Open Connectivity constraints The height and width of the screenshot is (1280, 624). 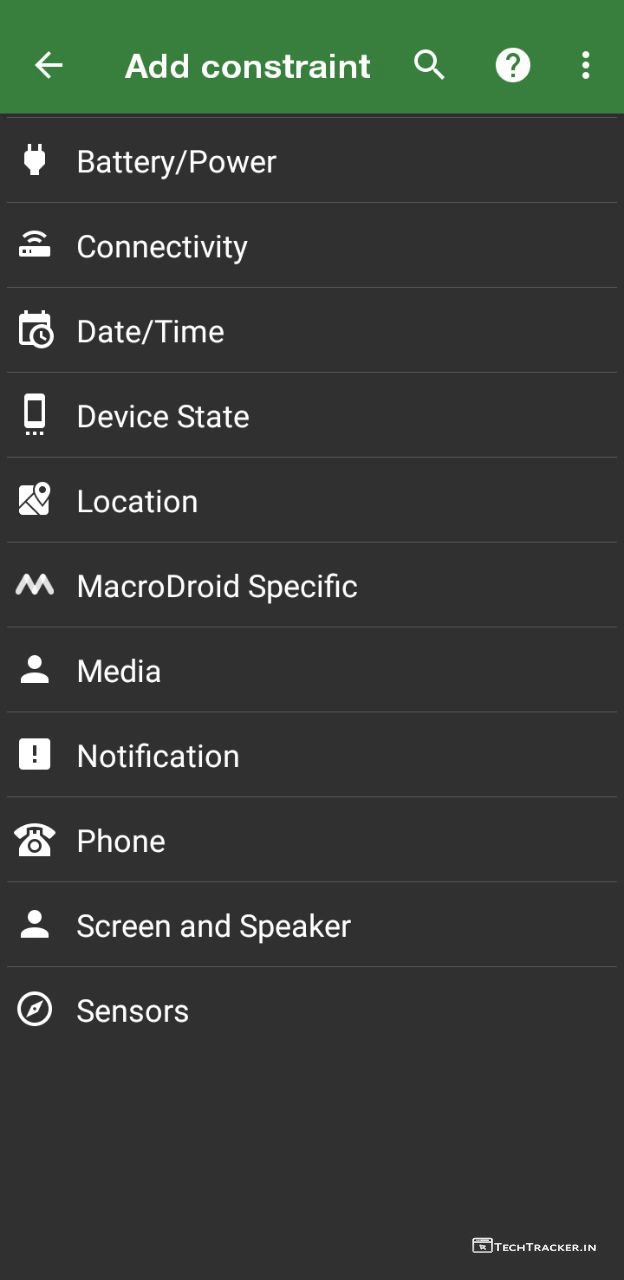click(x=162, y=247)
